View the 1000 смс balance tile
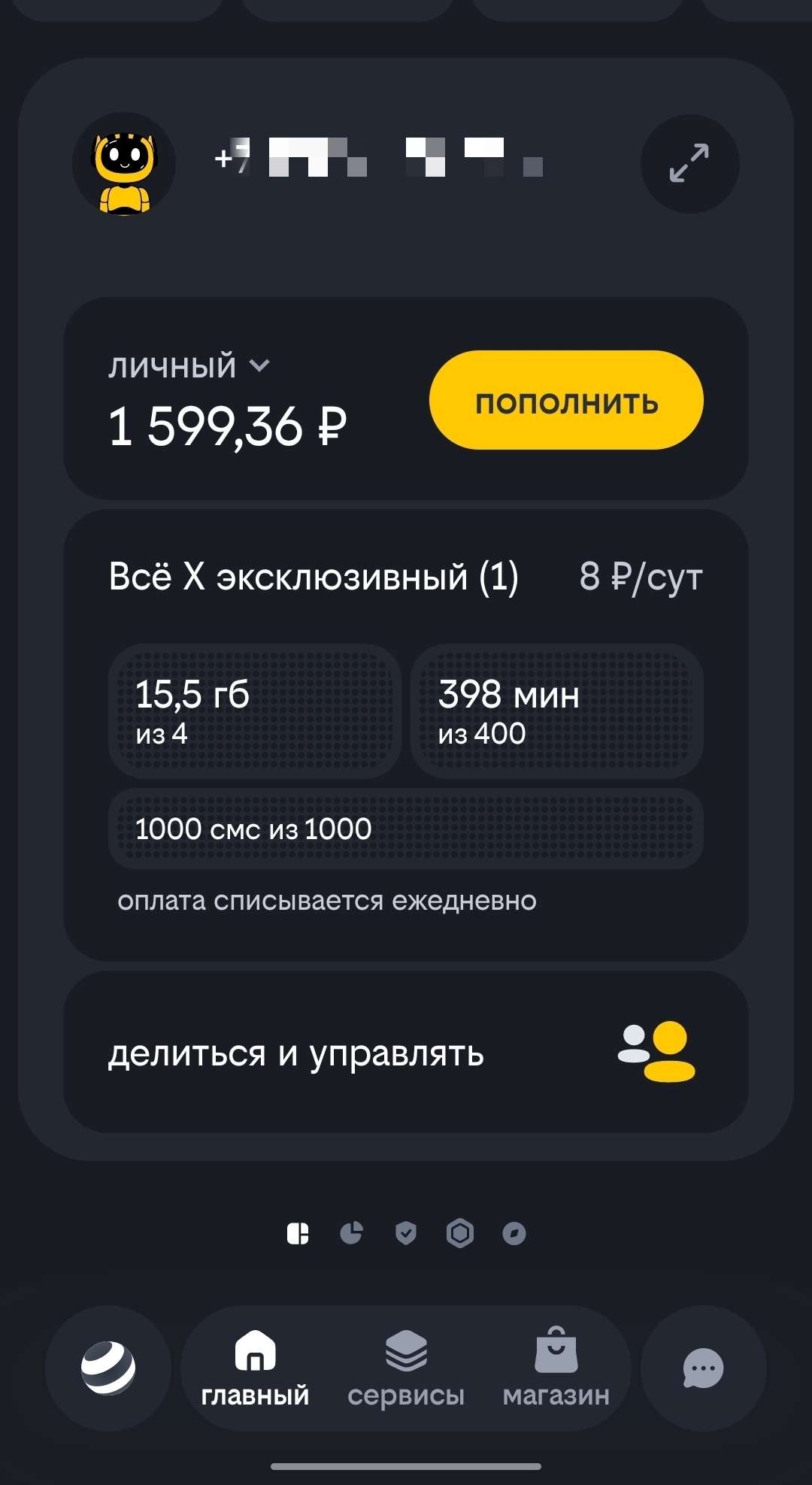Image resolution: width=812 pixels, height=1485 pixels. (406, 829)
